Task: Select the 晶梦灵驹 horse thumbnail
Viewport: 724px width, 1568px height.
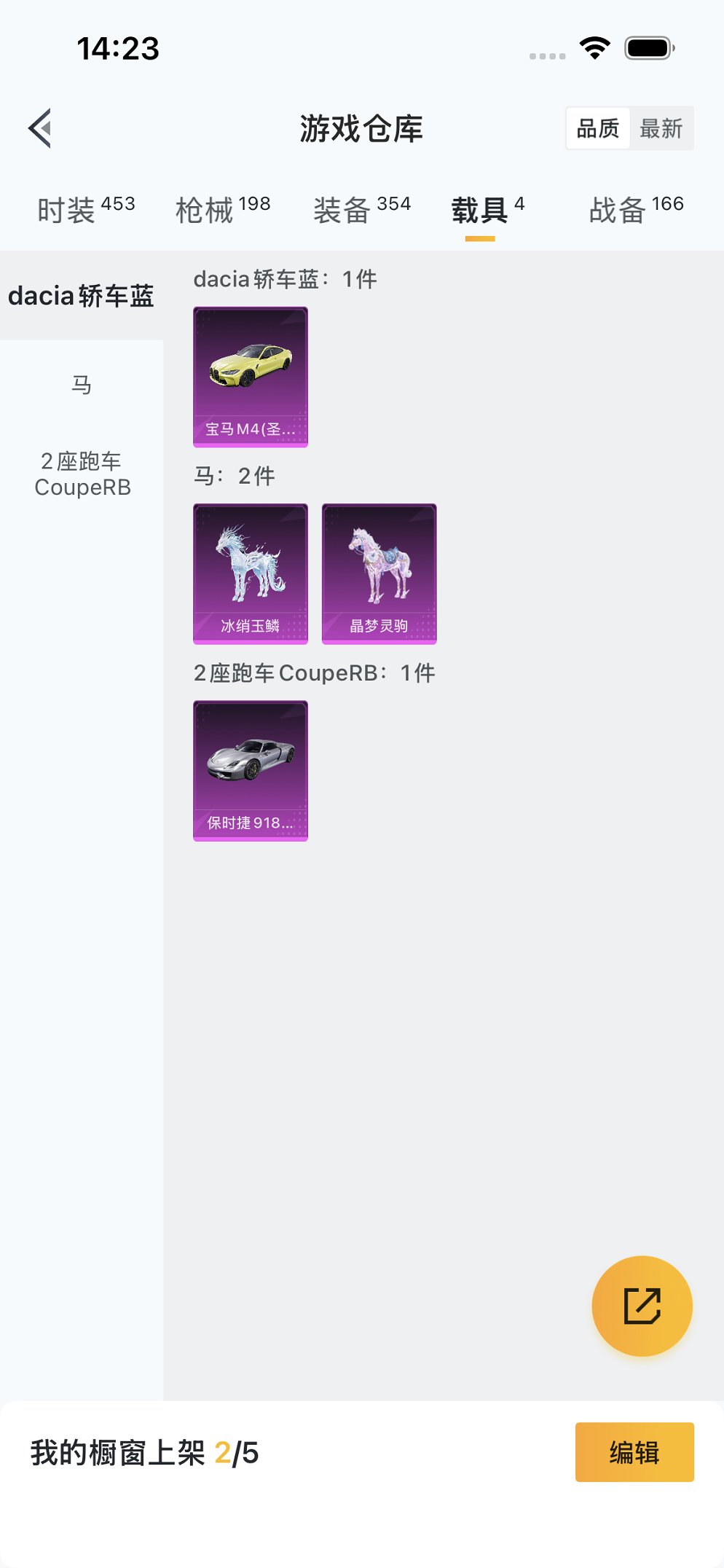Action: (379, 573)
